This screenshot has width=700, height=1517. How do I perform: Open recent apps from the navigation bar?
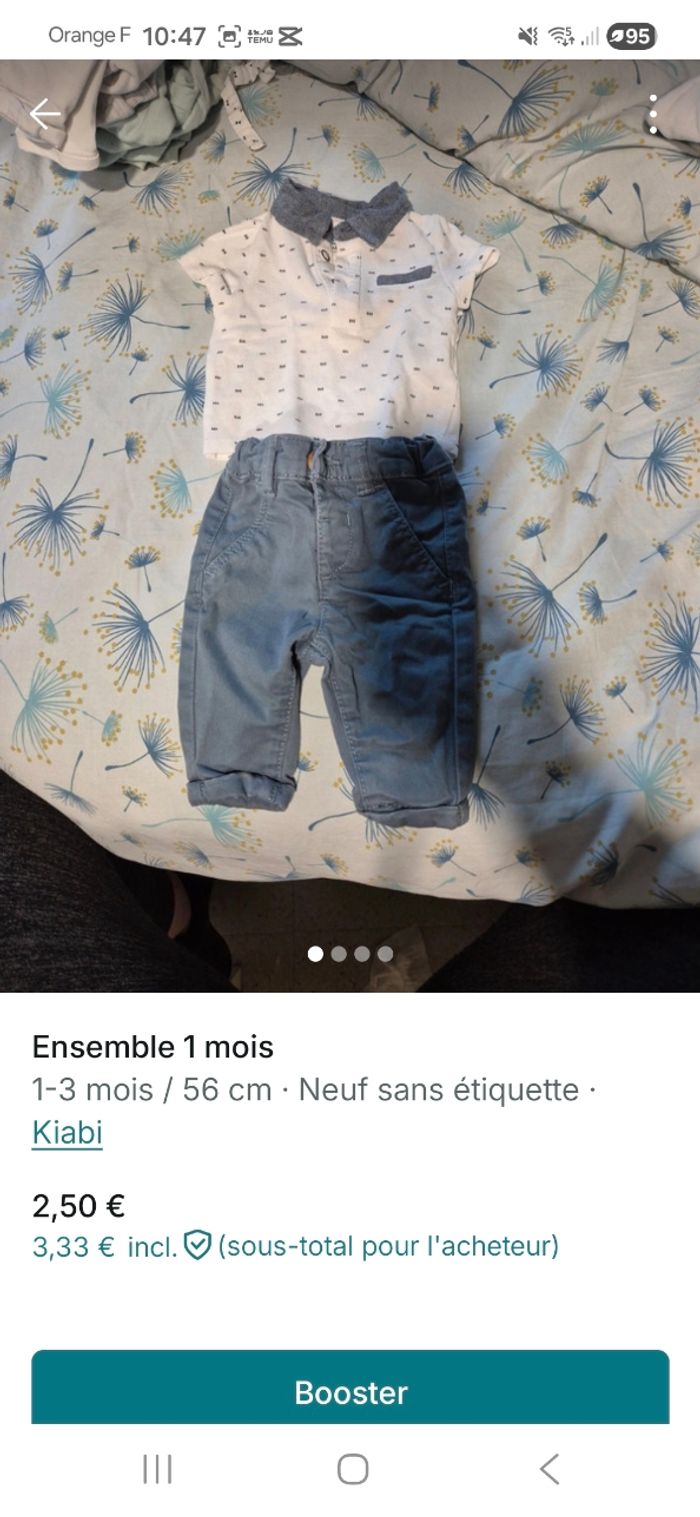(157, 1469)
